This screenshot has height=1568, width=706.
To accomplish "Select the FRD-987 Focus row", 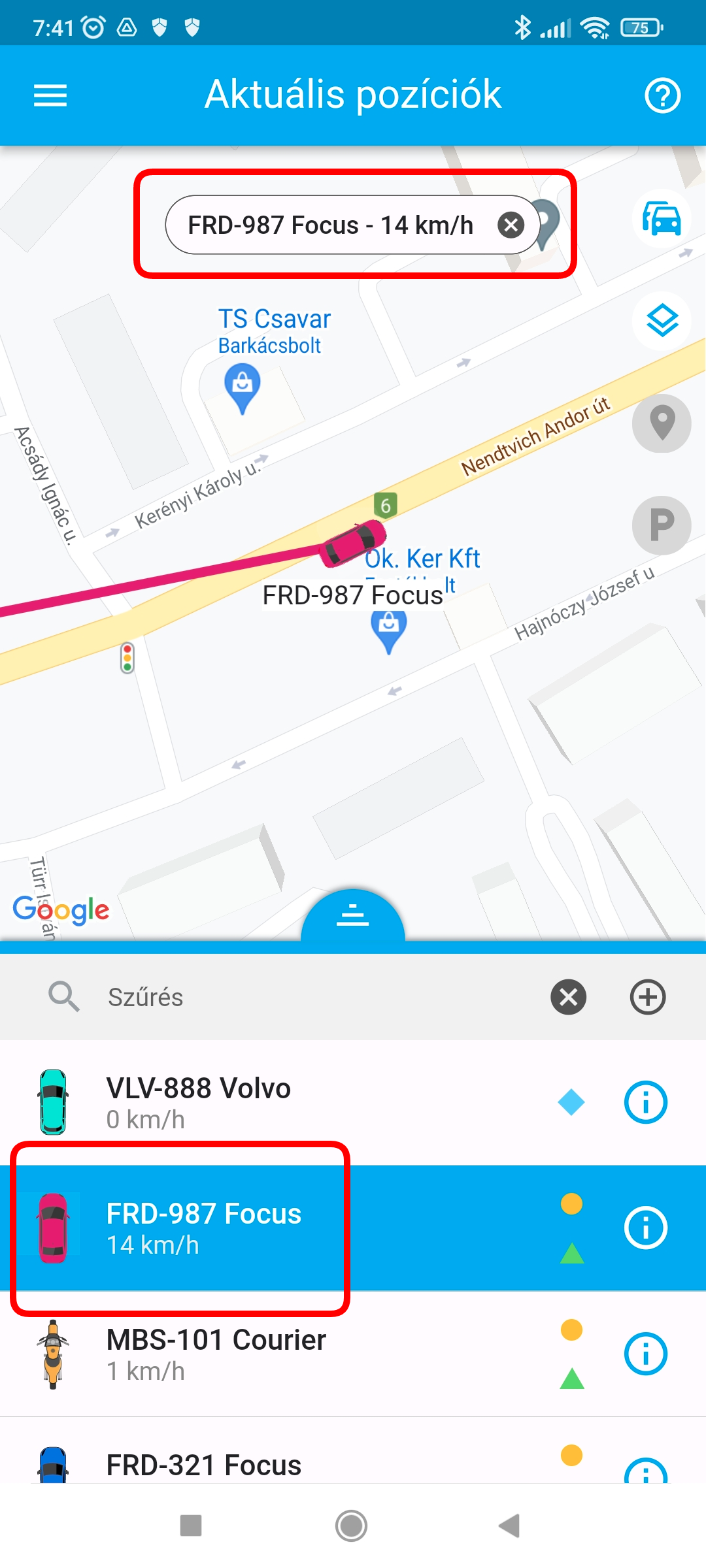I will click(261, 1228).
